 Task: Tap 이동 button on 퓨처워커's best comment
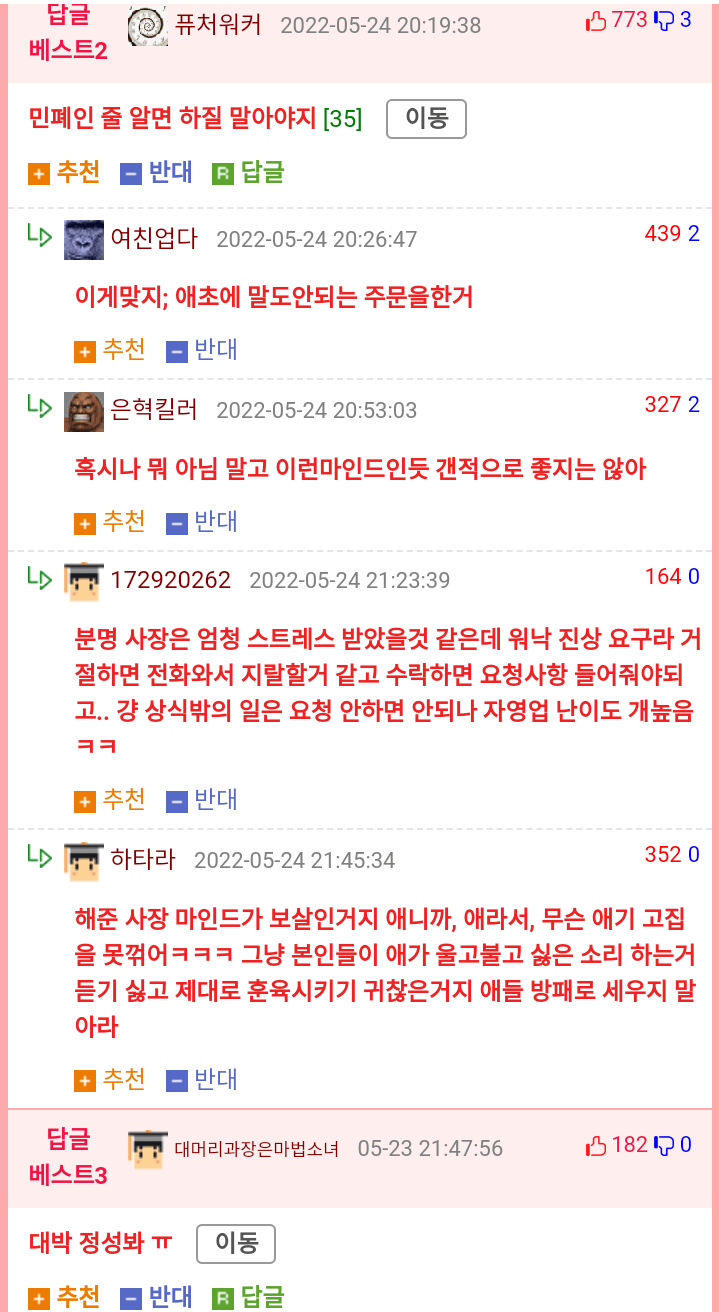point(426,119)
